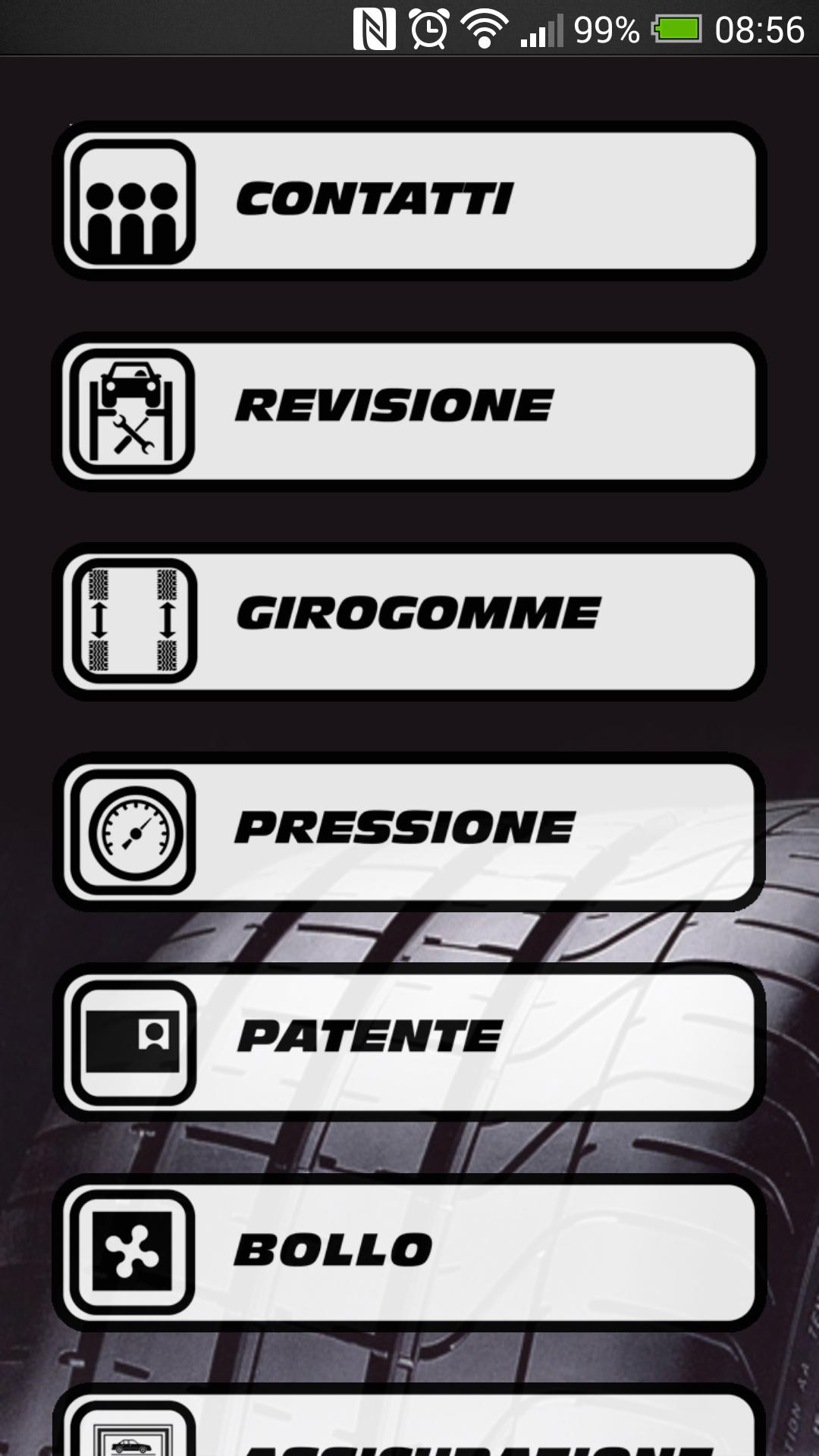Open the Contatti section
The image size is (819, 1456).
tap(409, 201)
